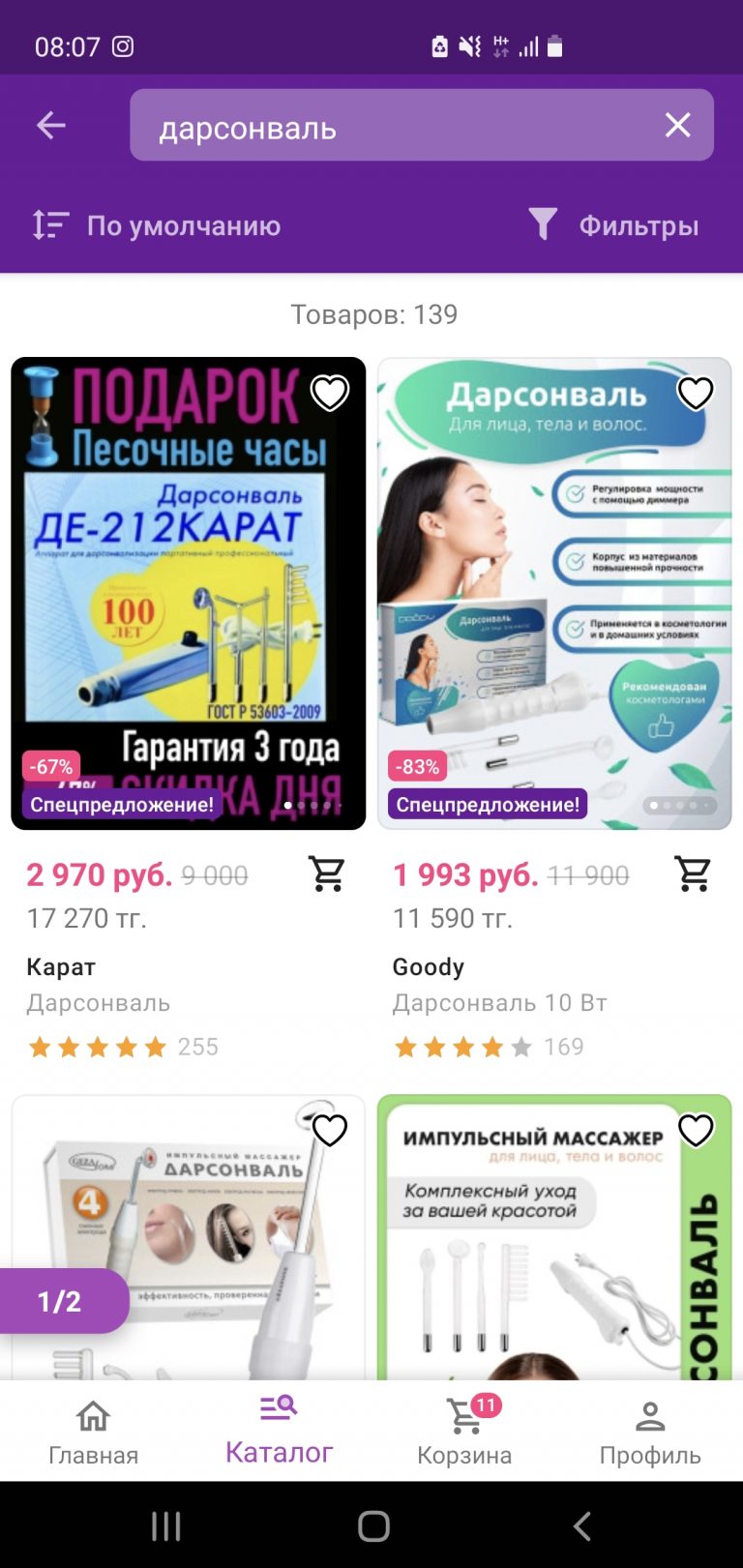
Task: Clear the дарсонваль search text
Action: tap(677, 125)
